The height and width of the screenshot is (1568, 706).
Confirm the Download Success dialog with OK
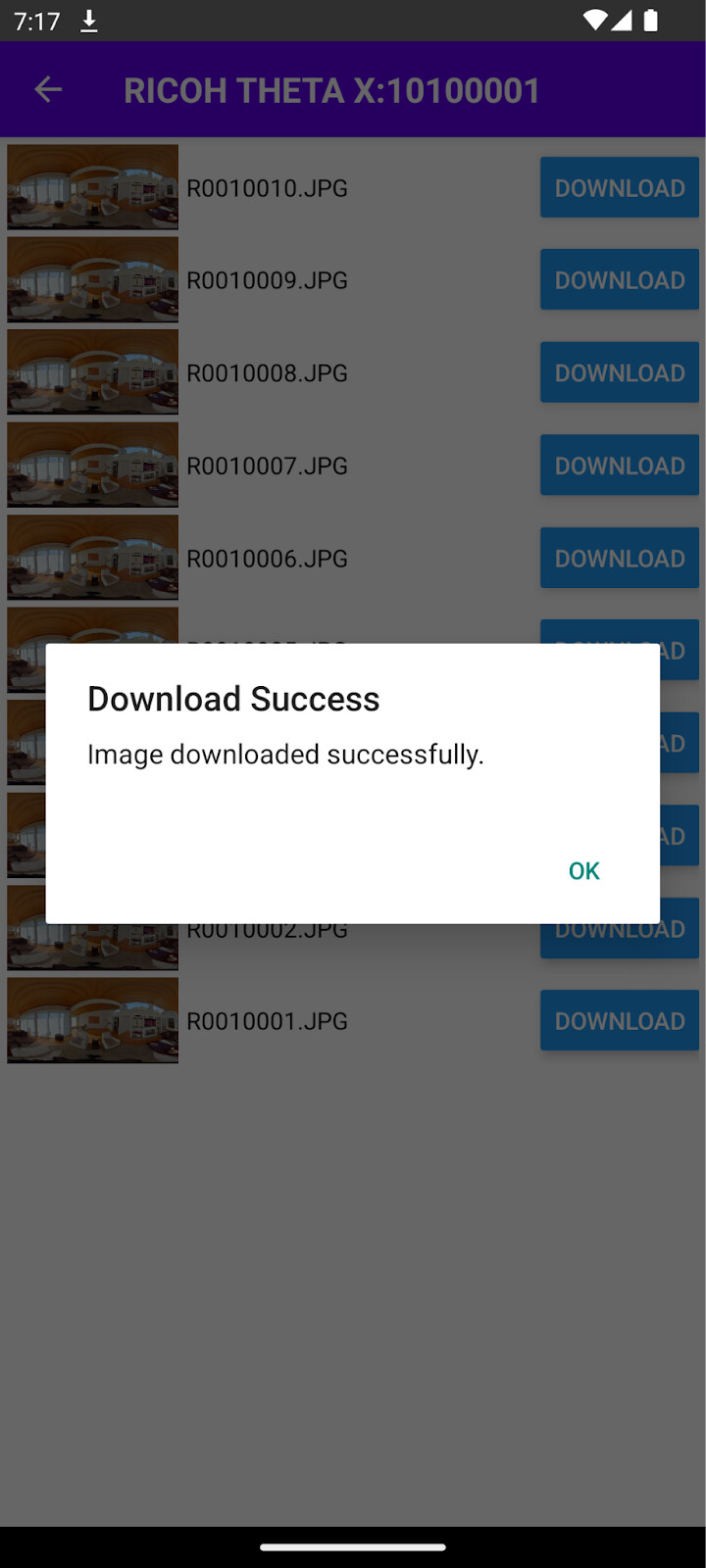click(583, 870)
